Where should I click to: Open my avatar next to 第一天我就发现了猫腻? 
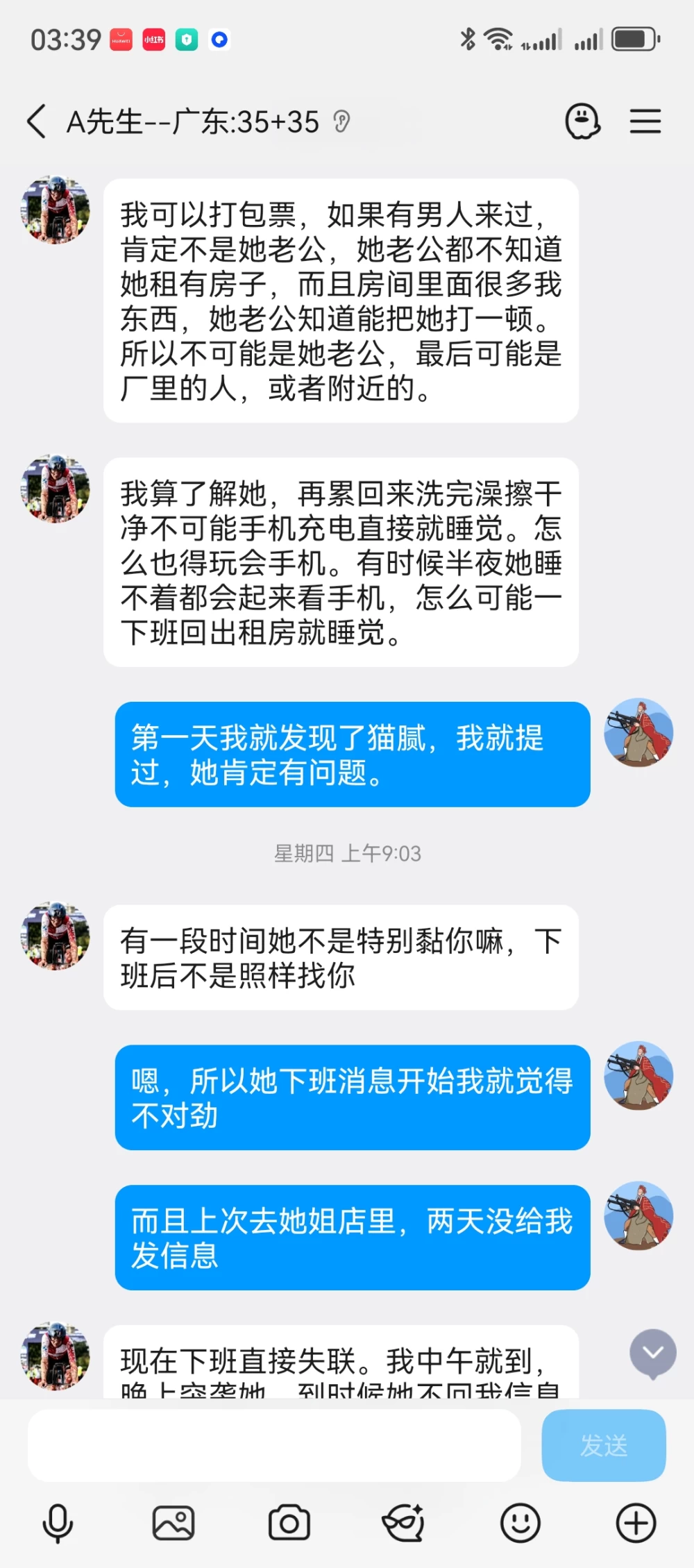(x=638, y=732)
